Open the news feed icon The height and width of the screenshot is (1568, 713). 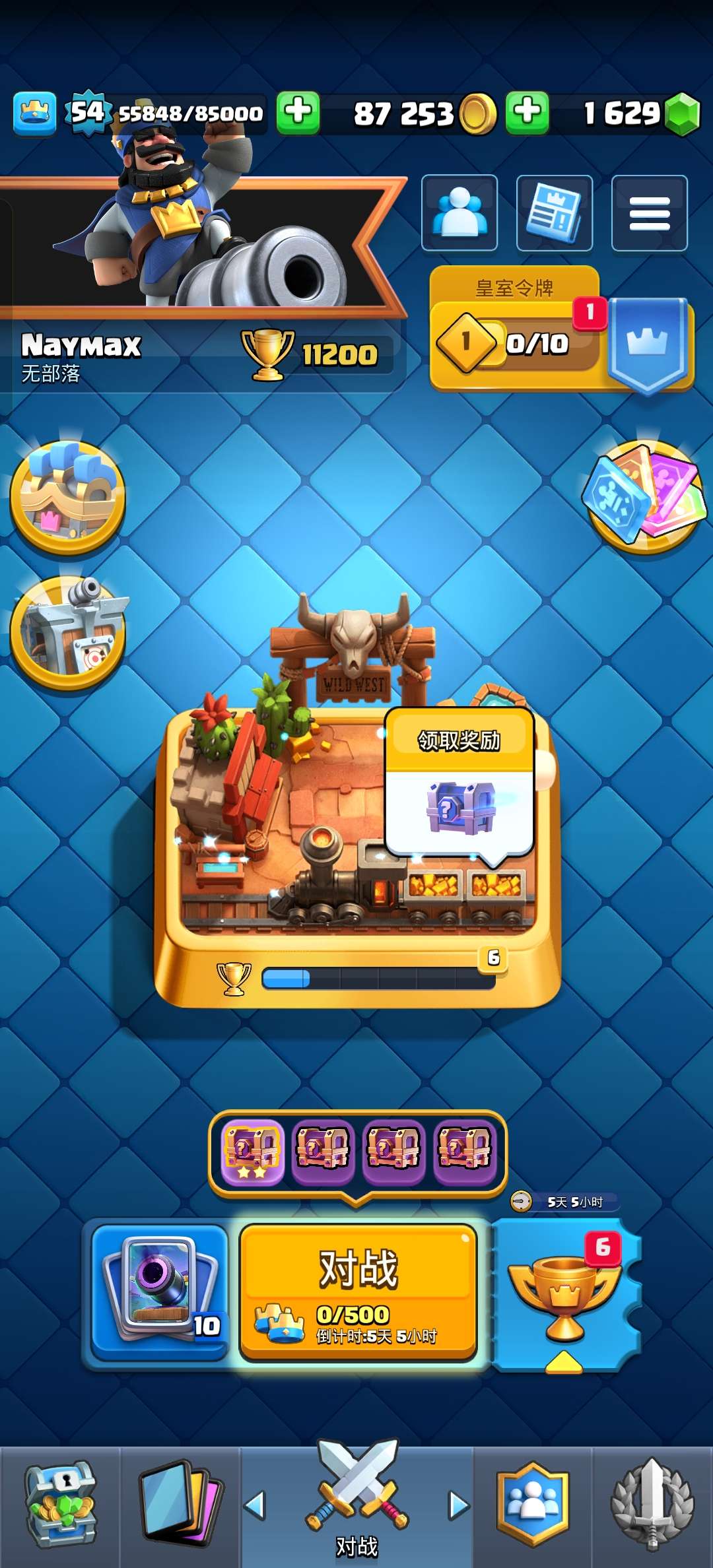click(x=554, y=212)
